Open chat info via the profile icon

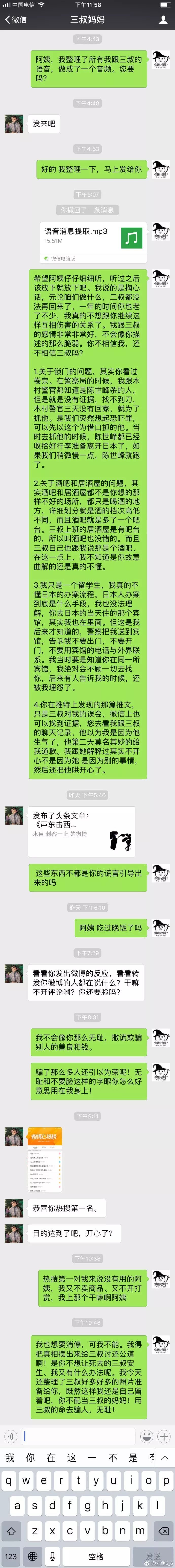click(163, 19)
